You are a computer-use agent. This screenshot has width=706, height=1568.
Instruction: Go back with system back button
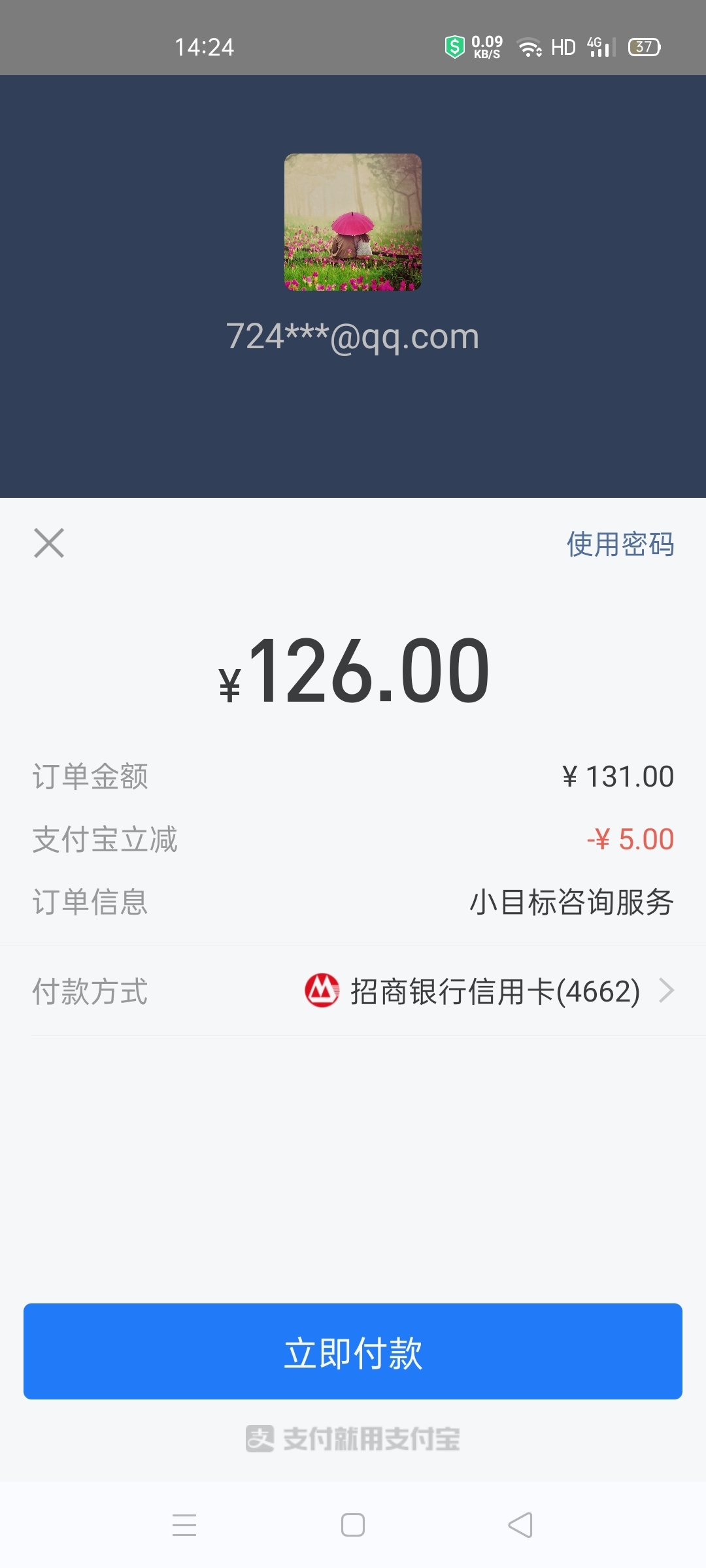520,1525
